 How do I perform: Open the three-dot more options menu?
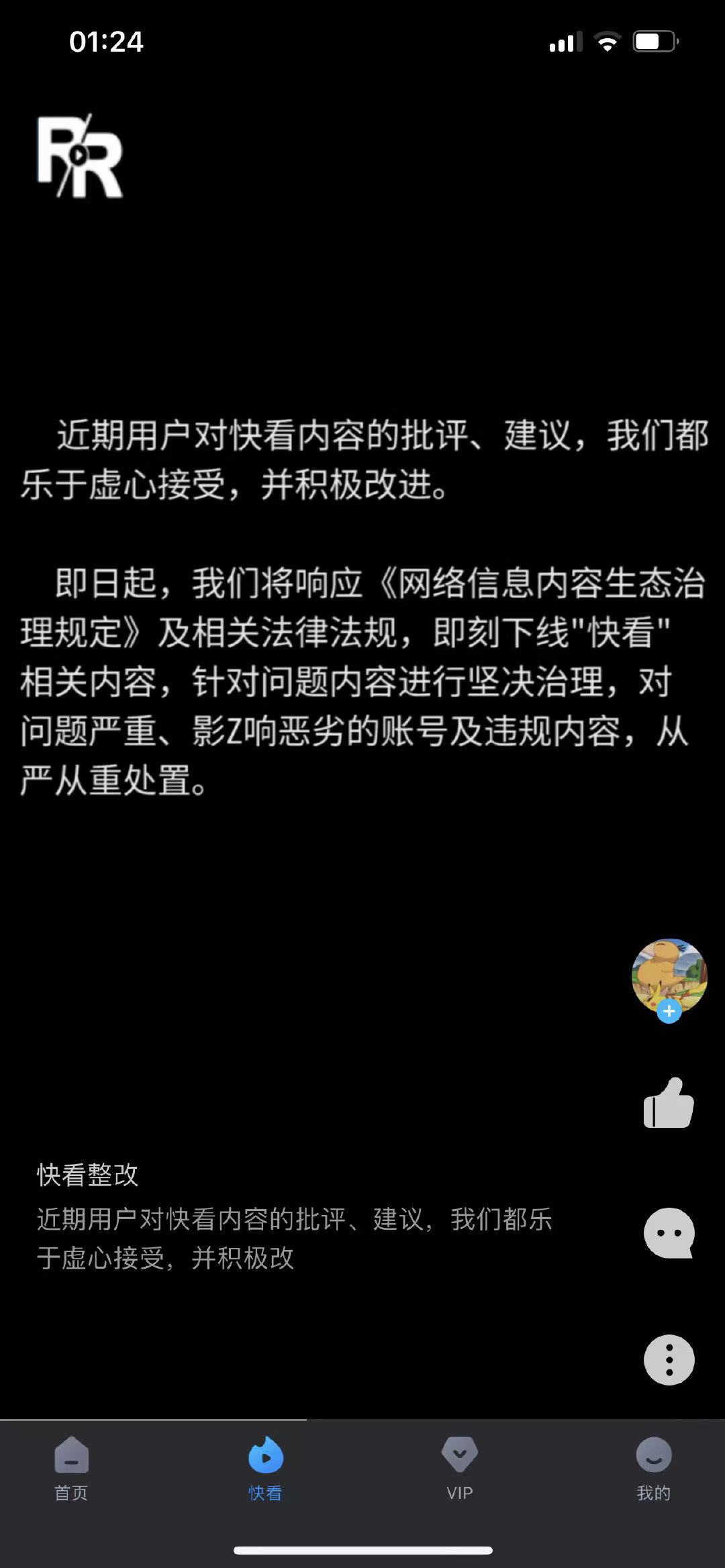click(669, 1360)
